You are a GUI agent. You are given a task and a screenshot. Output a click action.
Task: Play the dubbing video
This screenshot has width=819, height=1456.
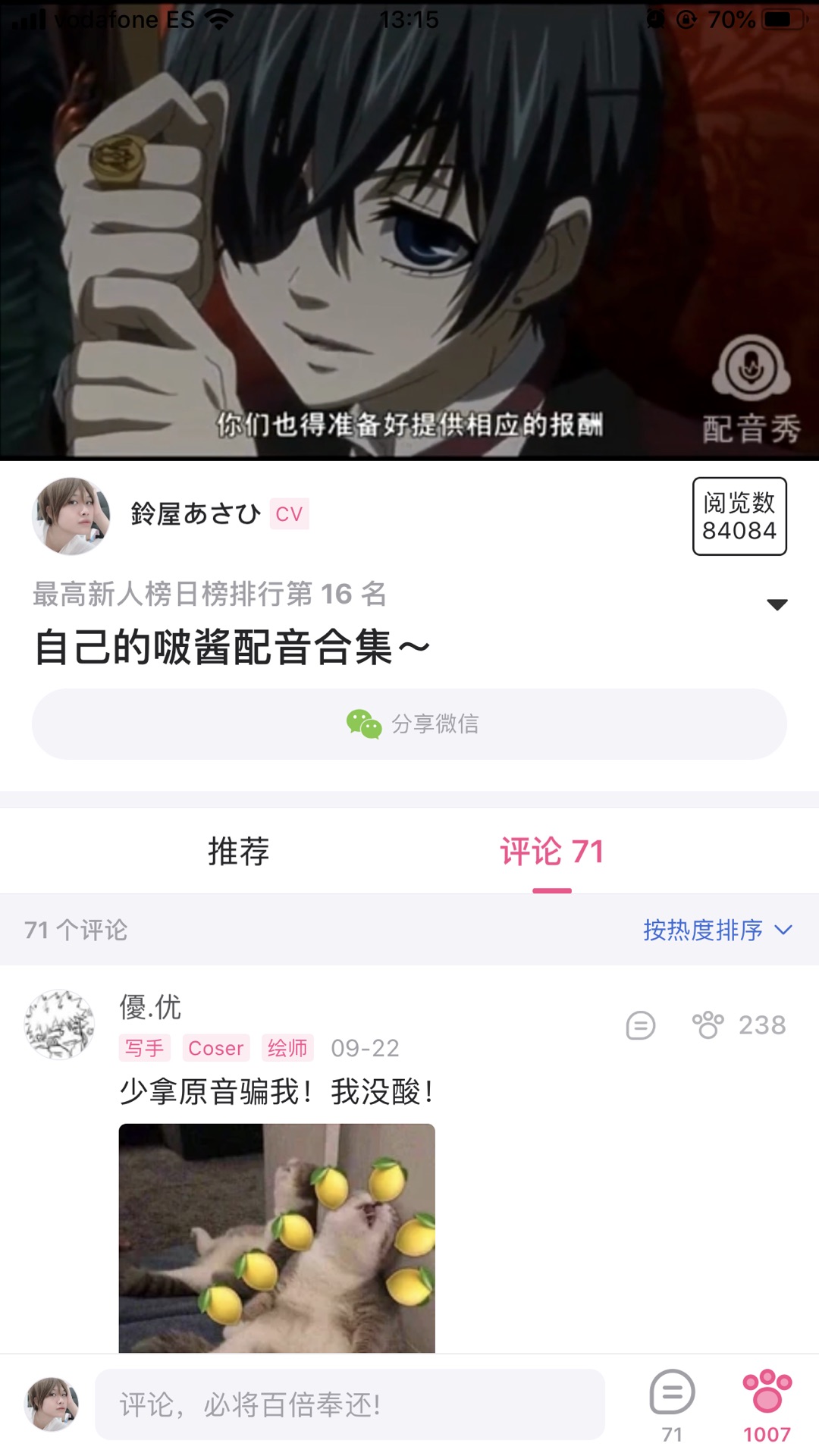coord(409,230)
